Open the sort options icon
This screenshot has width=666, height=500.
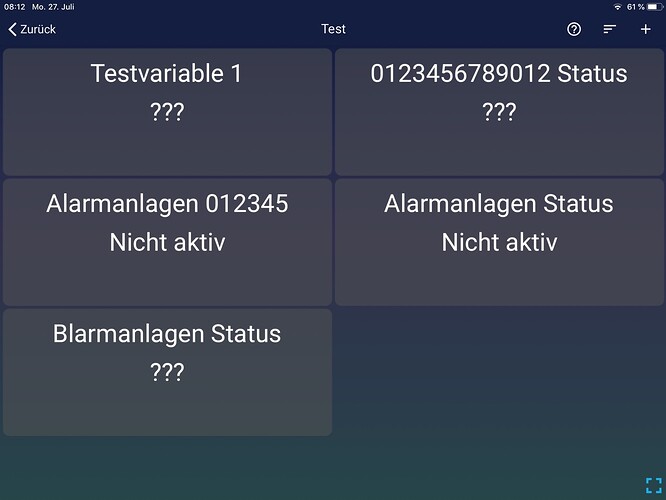tap(609, 29)
